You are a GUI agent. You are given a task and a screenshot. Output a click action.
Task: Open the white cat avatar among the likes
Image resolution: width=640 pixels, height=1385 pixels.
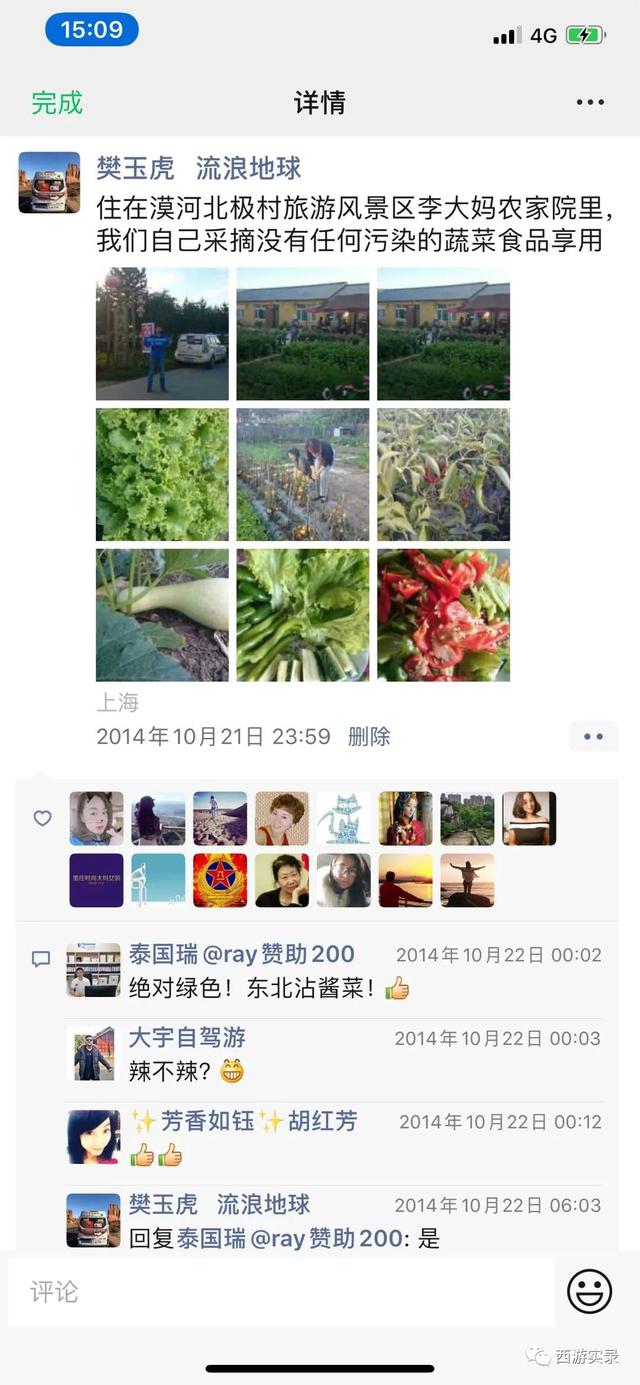(x=343, y=819)
